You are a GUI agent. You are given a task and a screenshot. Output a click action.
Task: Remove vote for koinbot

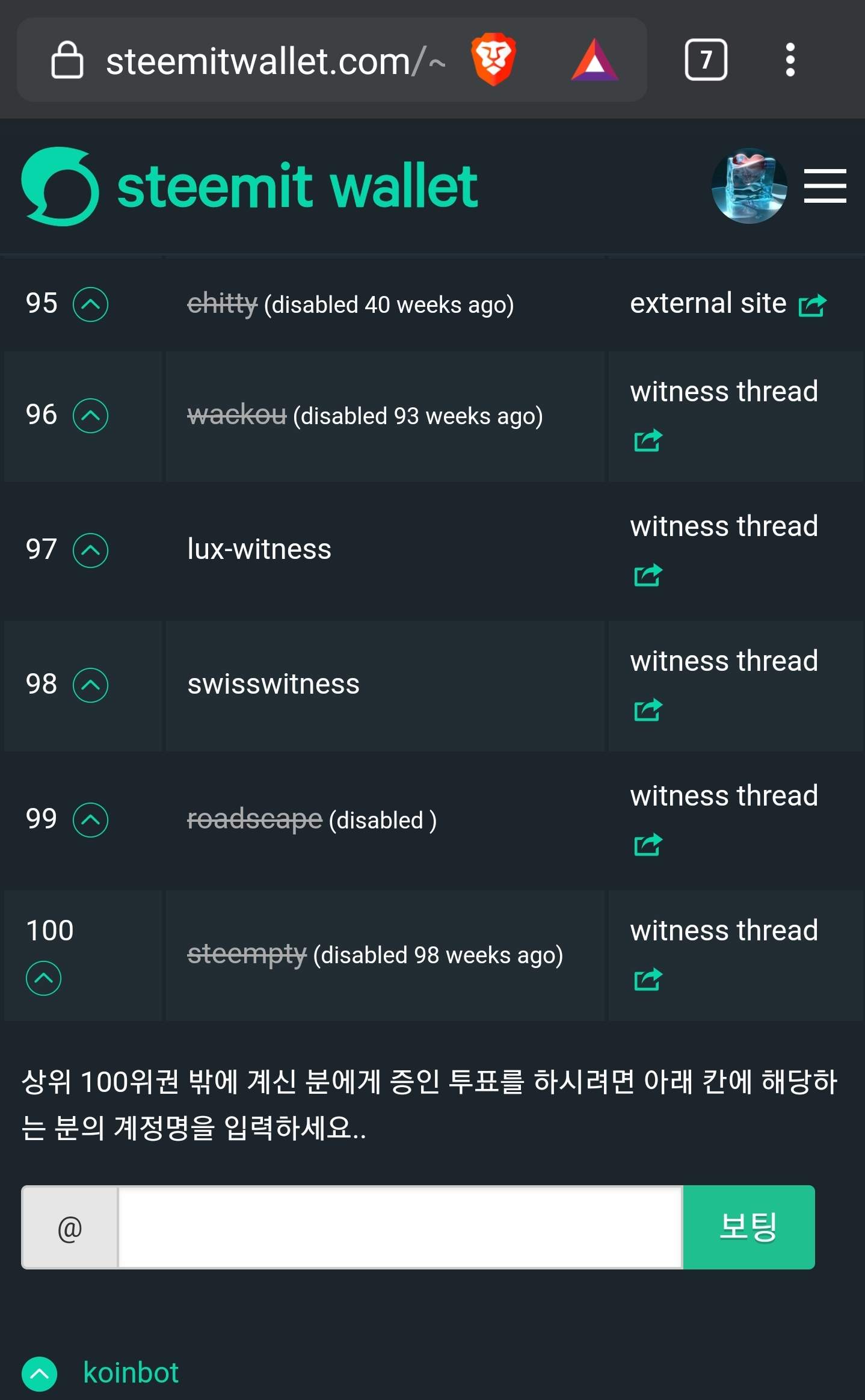tap(40, 1374)
